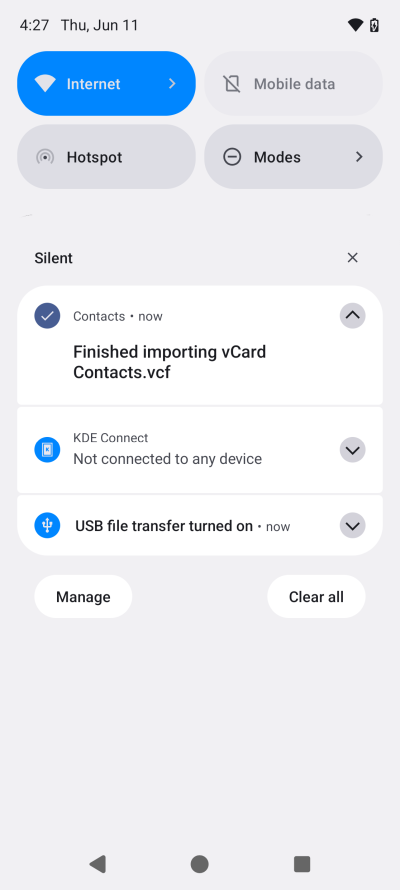400x890 pixels.
Task: Toggle the Mobile data tile
Action: click(293, 83)
